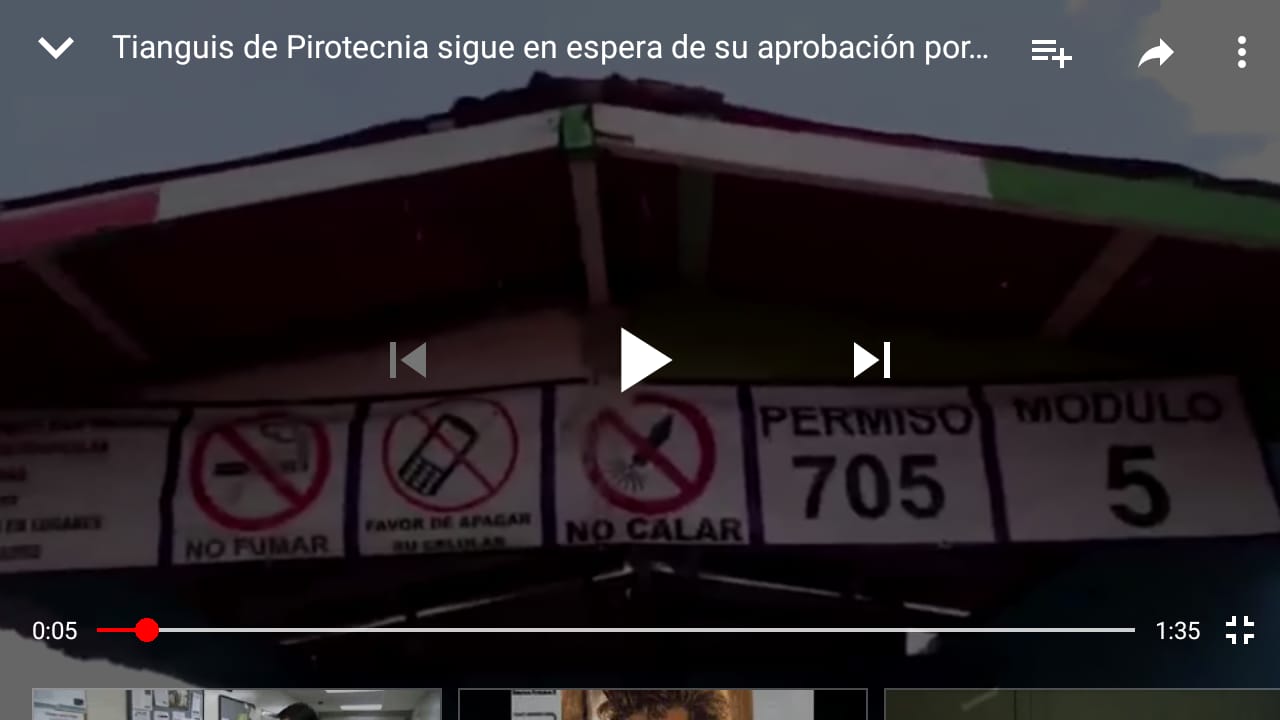Go to the previous video

tap(408, 360)
